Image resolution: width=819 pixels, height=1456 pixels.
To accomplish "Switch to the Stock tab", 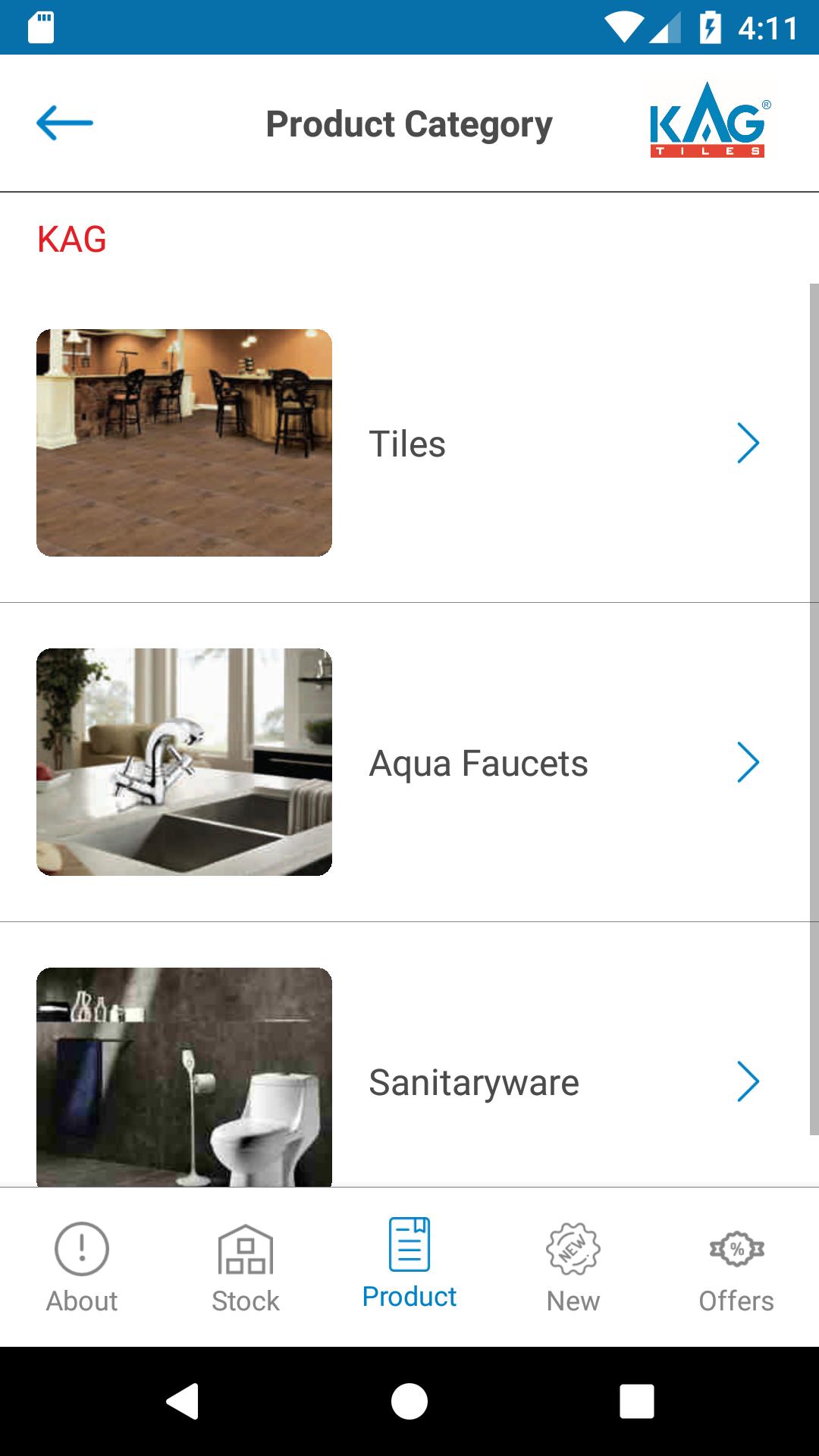I will 246,1268.
